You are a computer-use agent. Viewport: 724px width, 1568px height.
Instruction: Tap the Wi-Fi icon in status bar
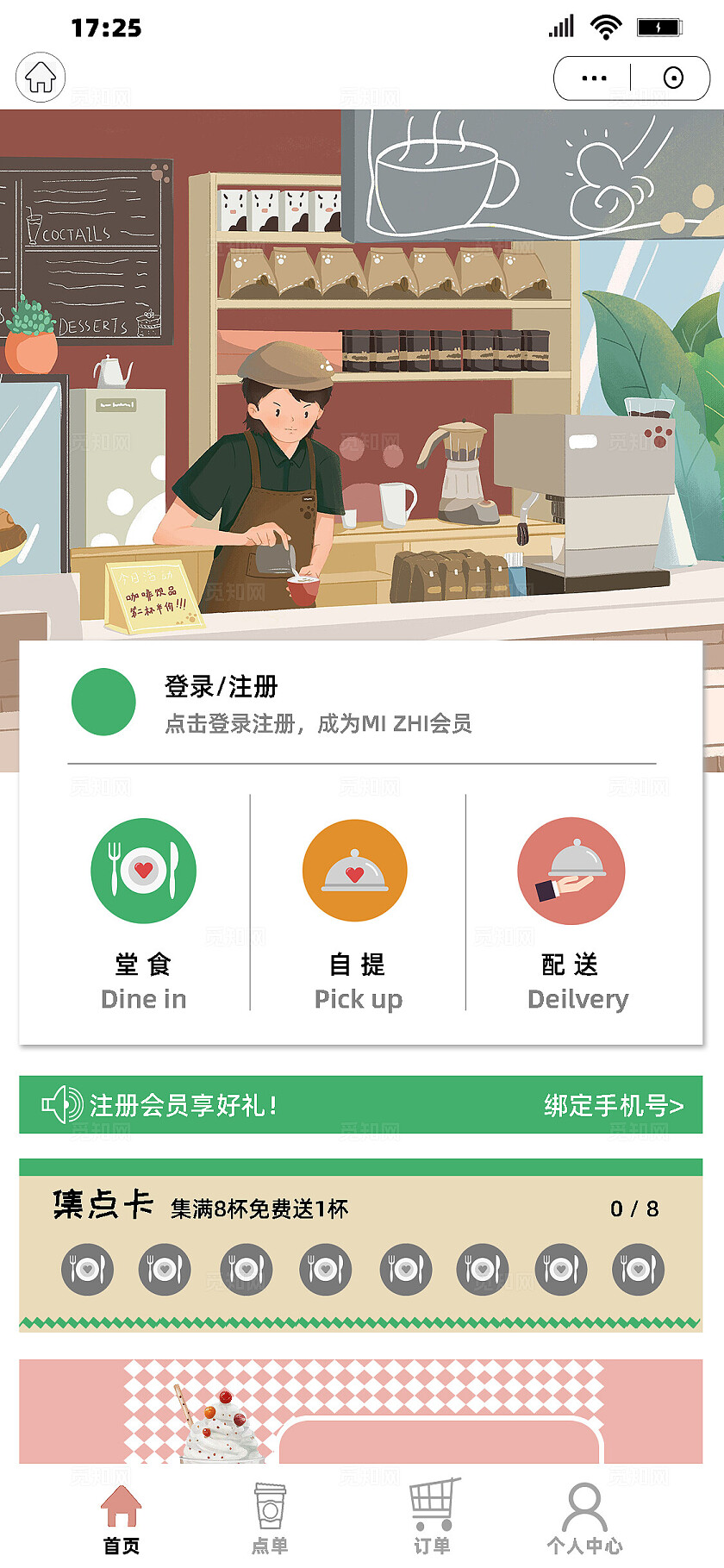pyautogui.click(x=607, y=26)
